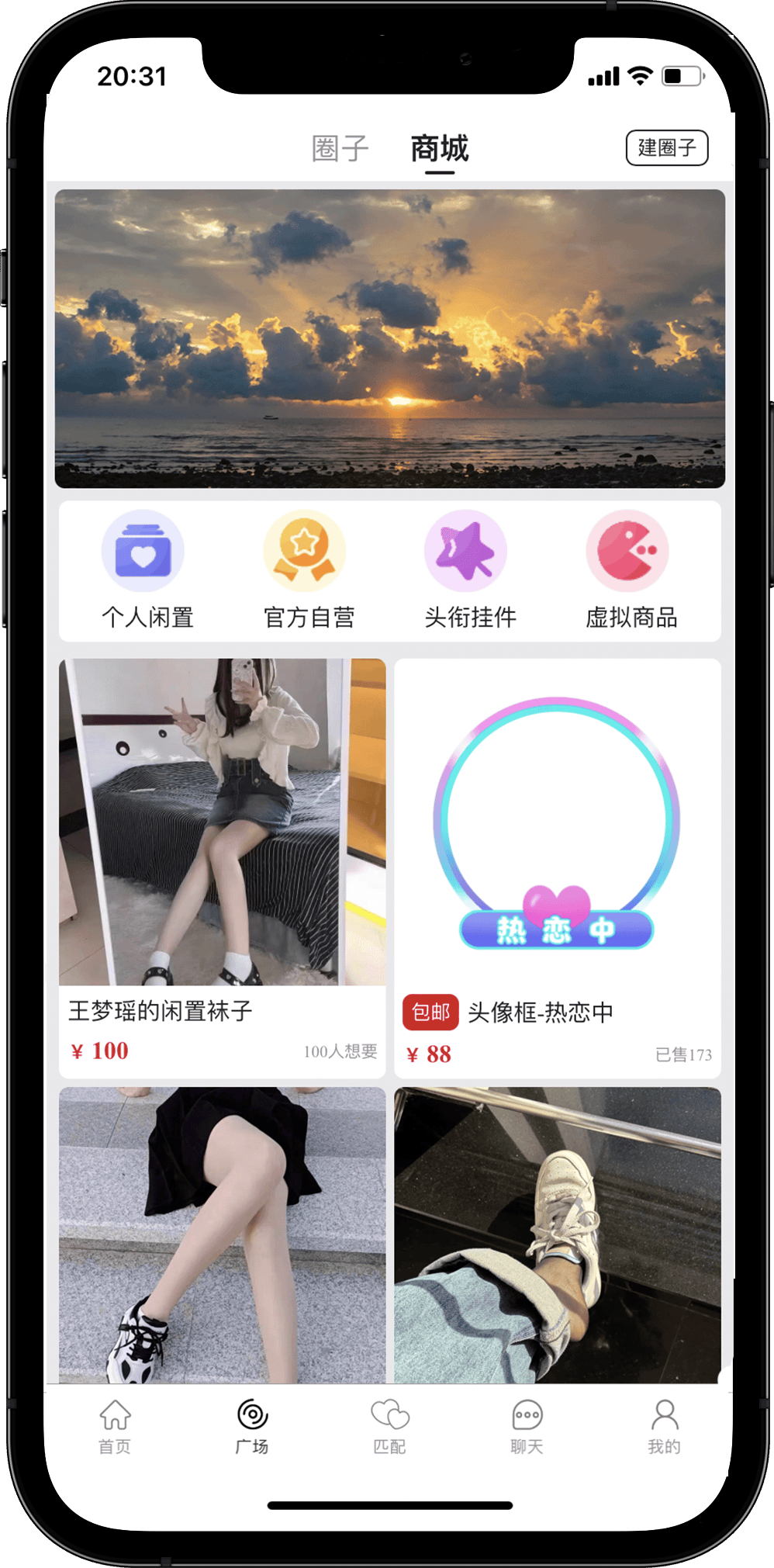Go to the 首页 tab
This screenshot has height=1568, width=774.
tap(115, 1426)
